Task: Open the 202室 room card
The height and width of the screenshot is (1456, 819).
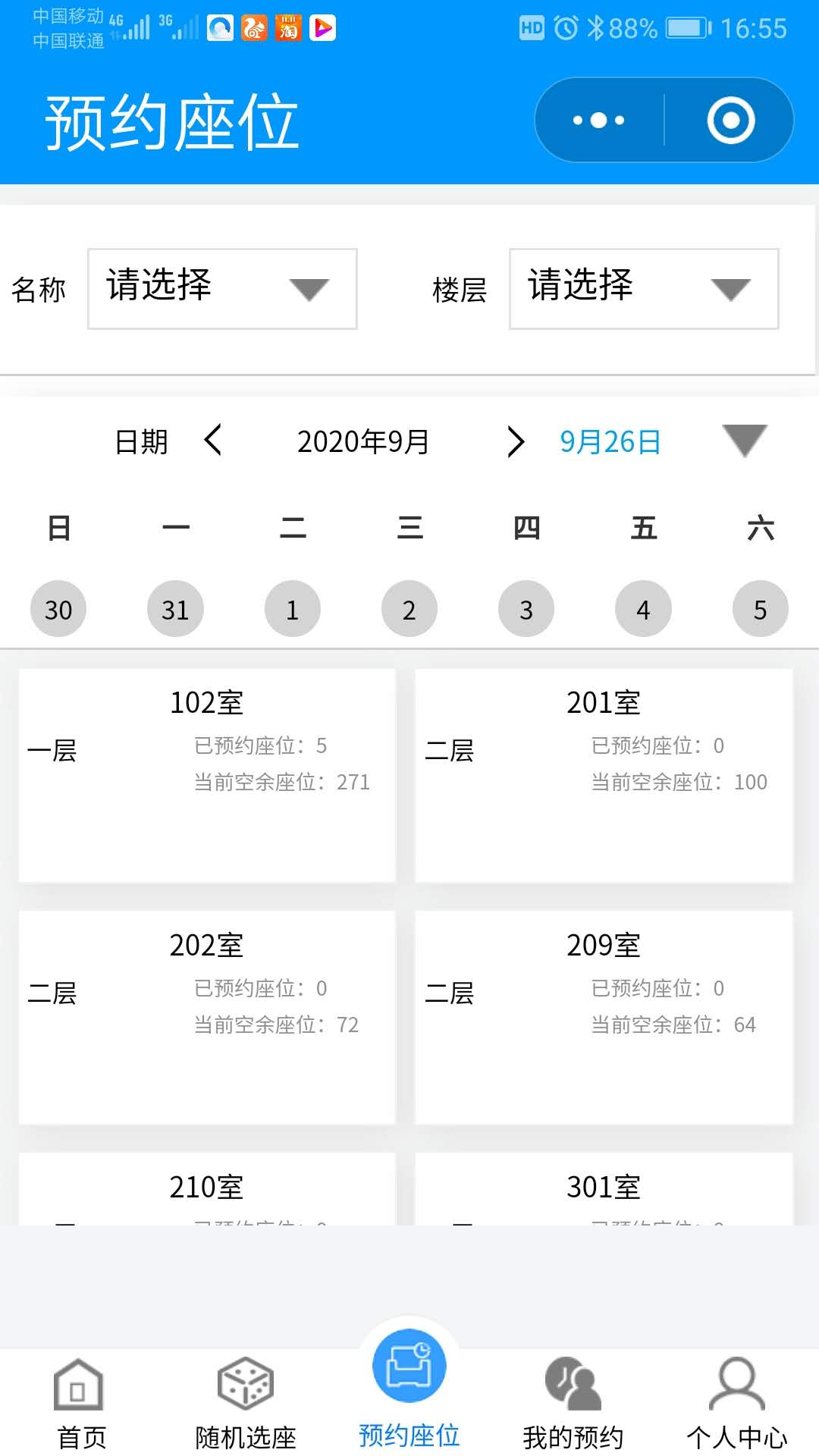Action: coord(207,1017)
